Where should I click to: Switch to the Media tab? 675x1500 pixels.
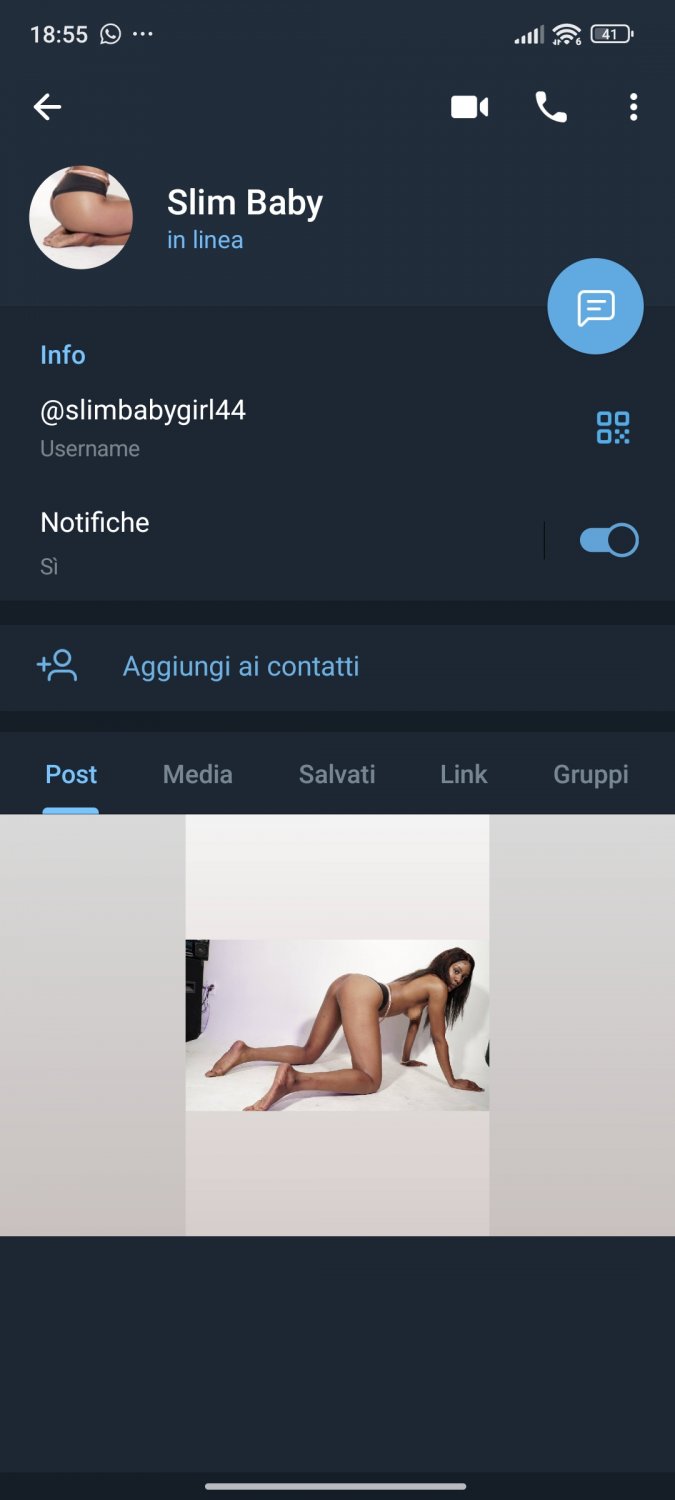(x=197, y=774)
